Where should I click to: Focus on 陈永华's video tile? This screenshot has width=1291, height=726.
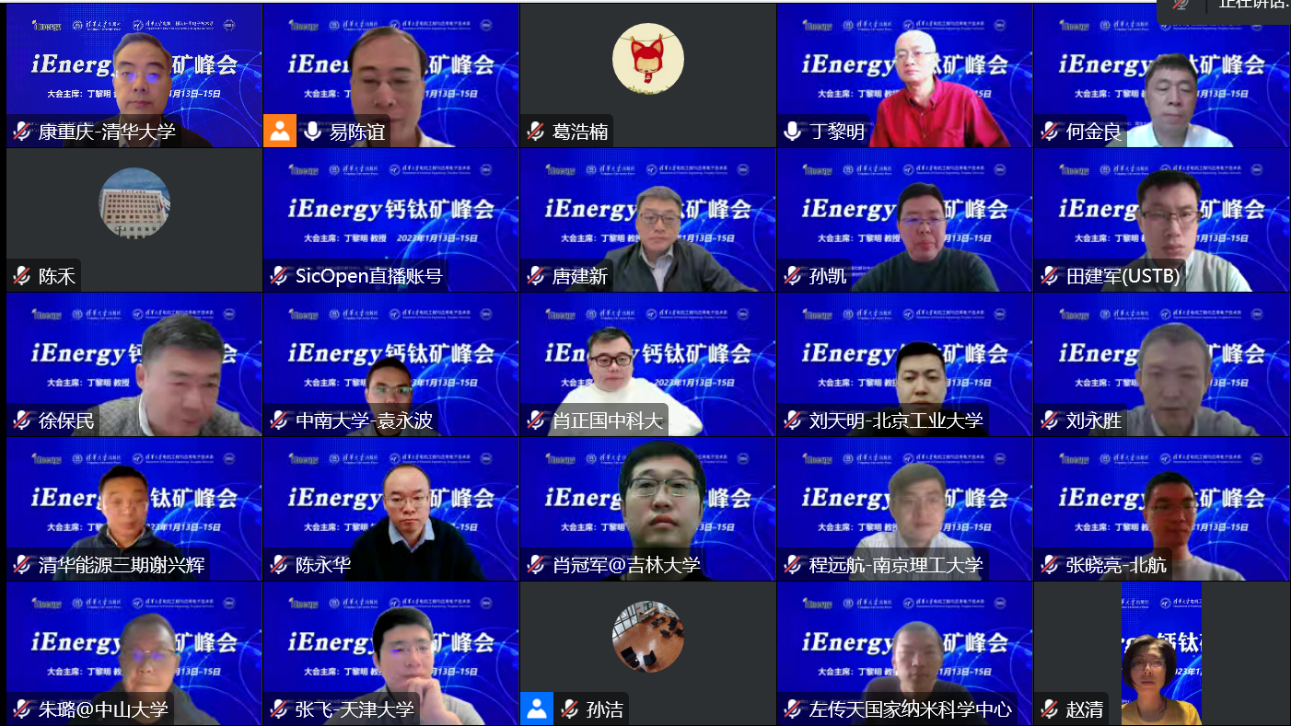[x=391, y=509]
